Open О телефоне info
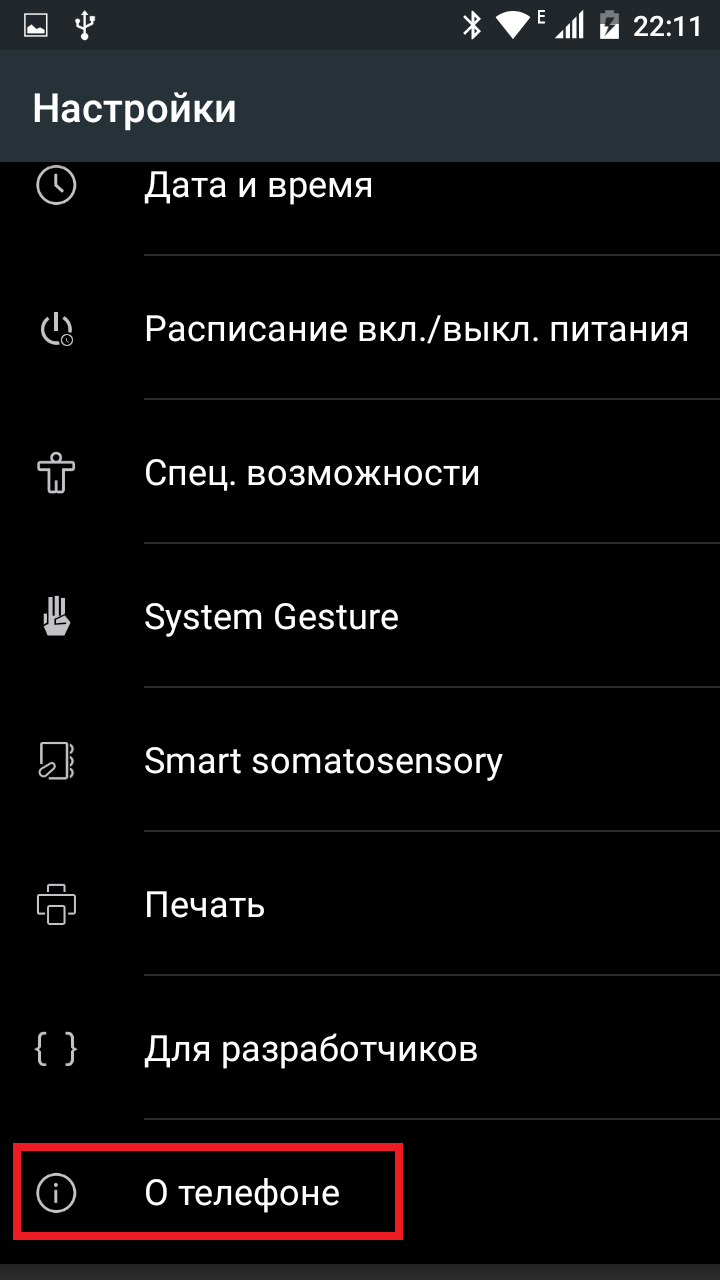The image size is (720, 1280). click(x=360, y=1192)
